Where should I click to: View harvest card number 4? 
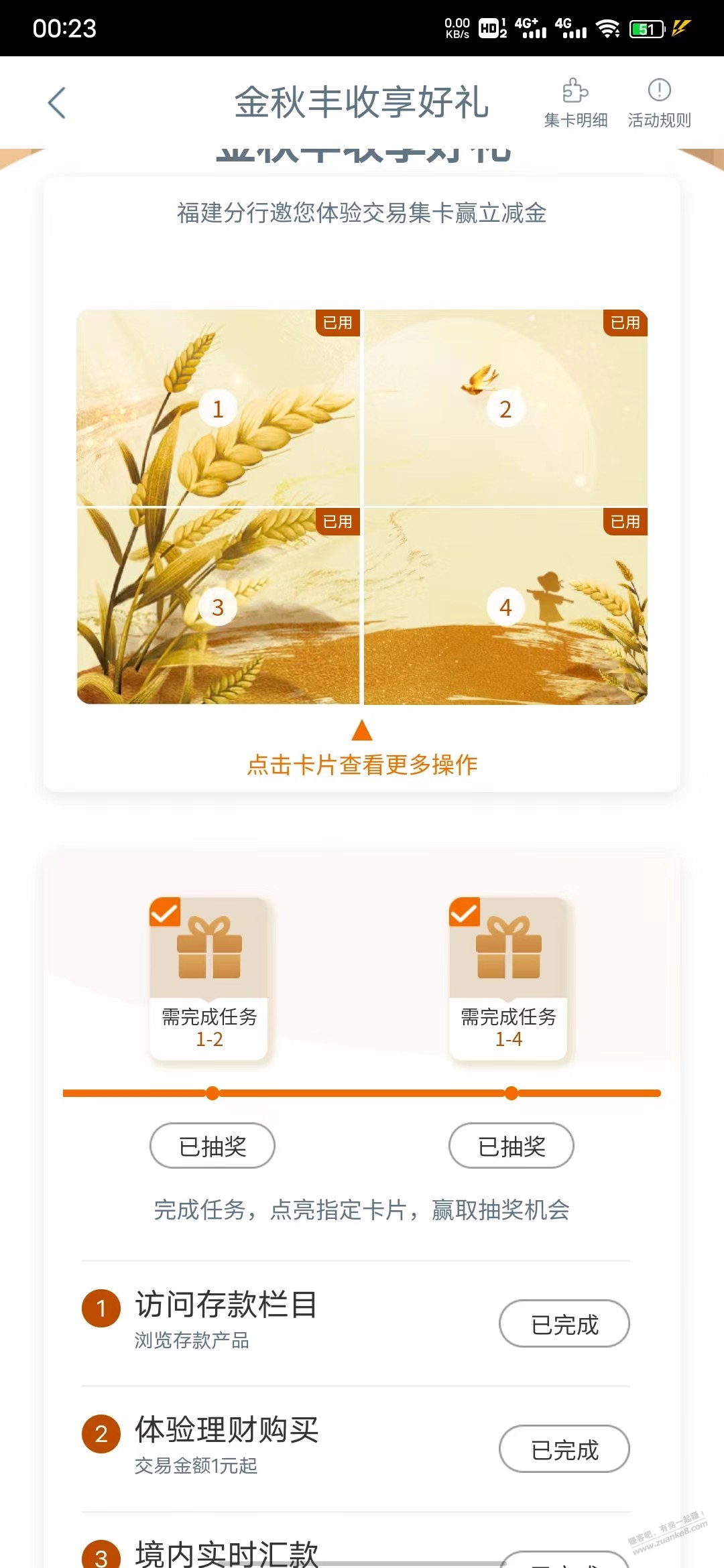[x=505, y=606]
